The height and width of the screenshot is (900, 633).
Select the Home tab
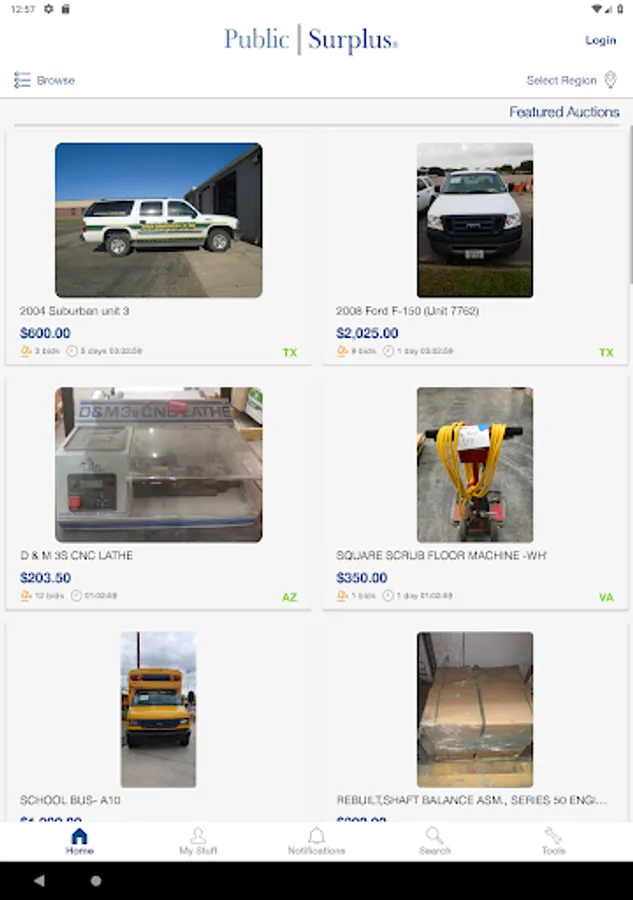pos(79,841)
